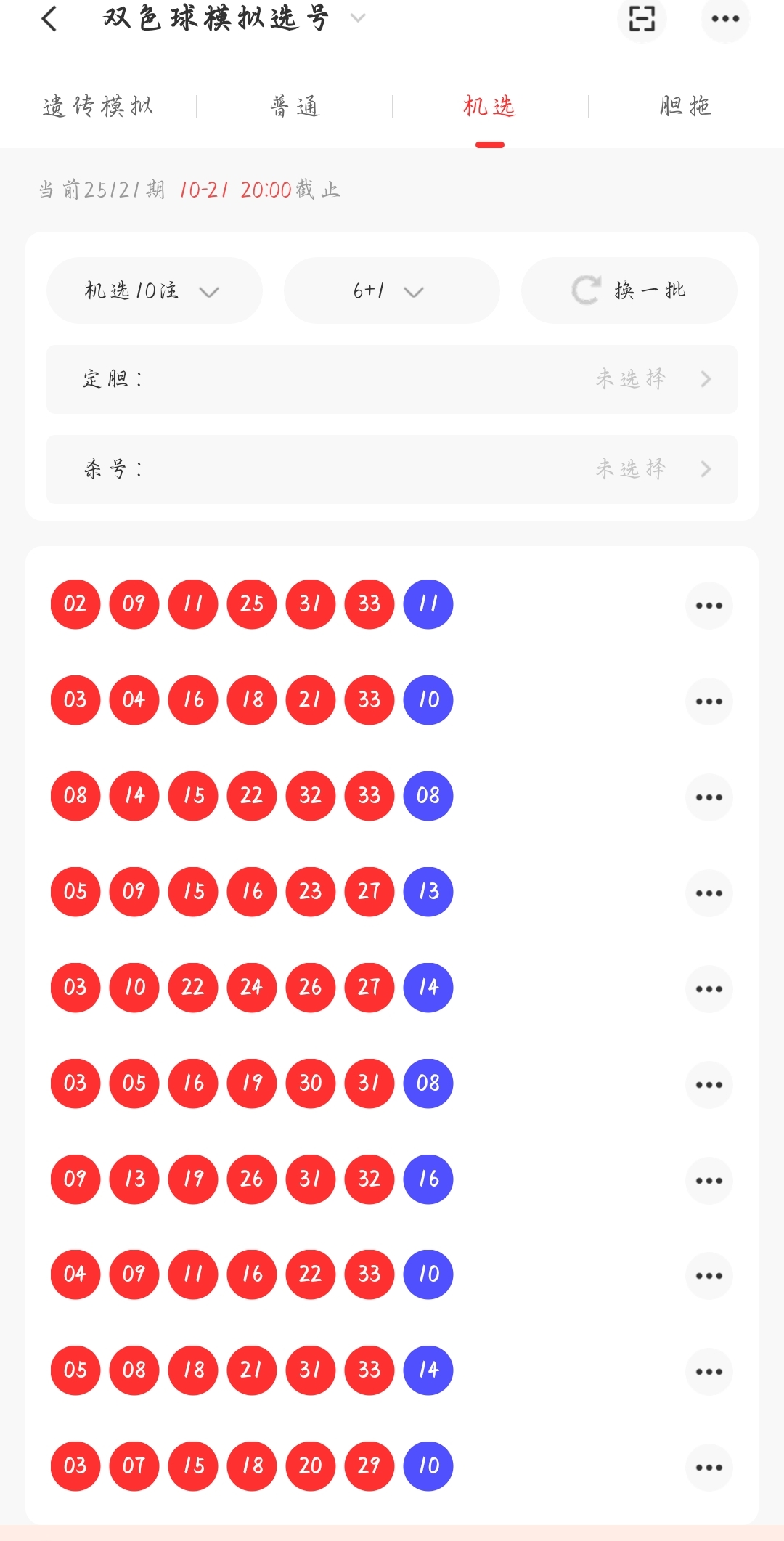Open options for ticket 03 07 15 18 20 29

709,1468
